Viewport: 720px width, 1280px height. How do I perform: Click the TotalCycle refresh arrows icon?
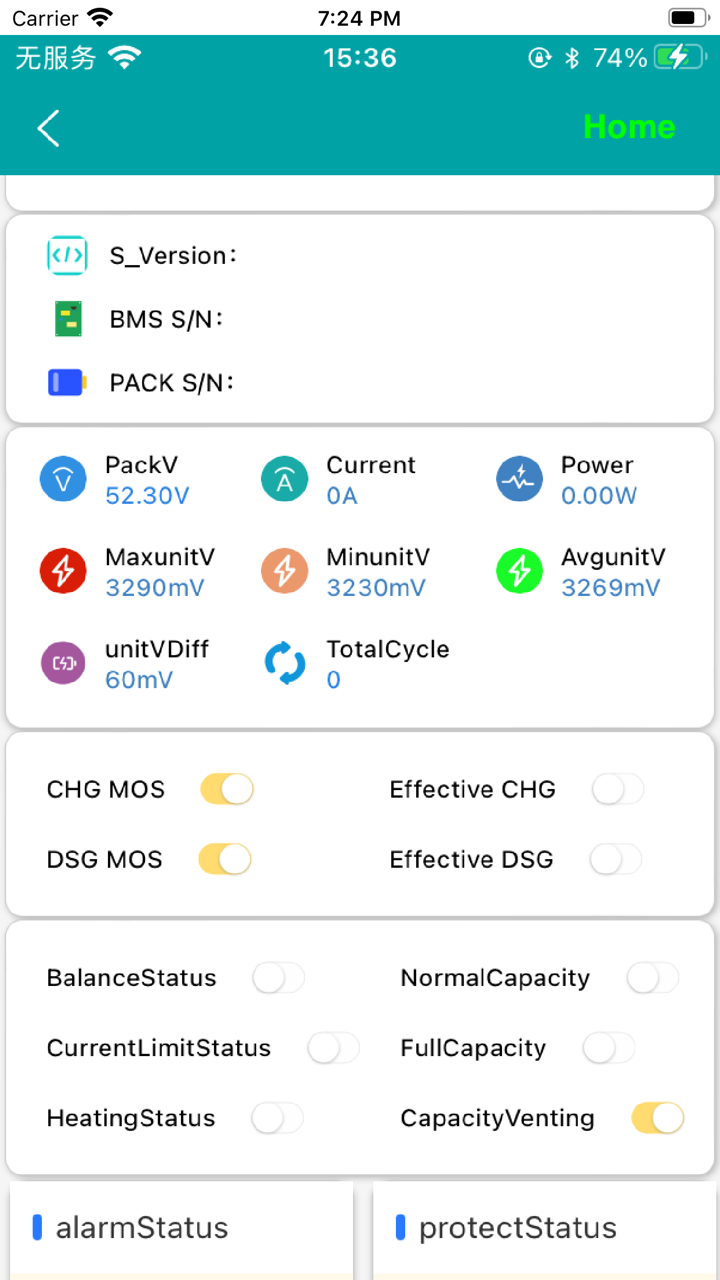[286, 663]
